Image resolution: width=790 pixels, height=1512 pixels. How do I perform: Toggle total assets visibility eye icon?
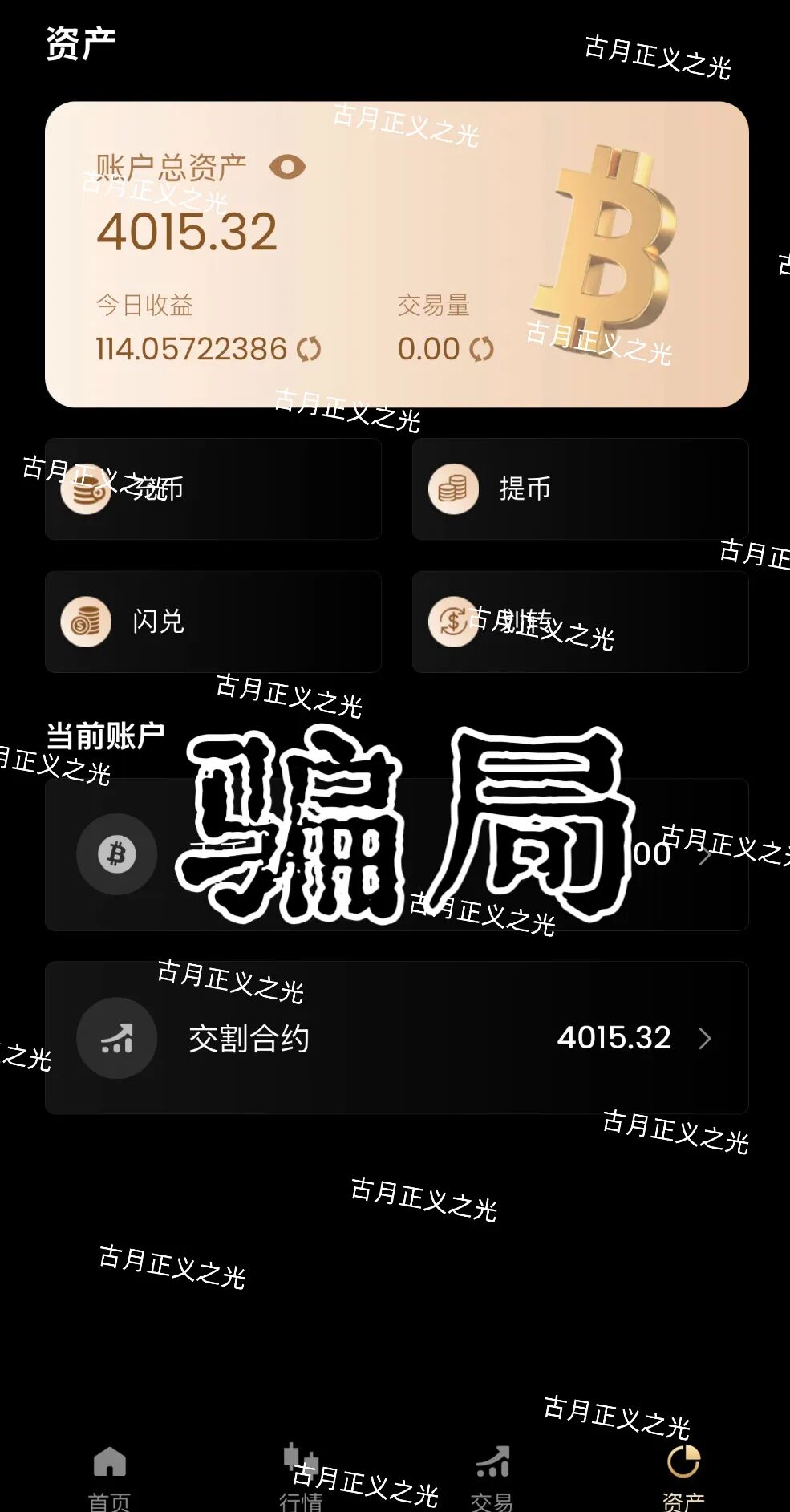coord(287,167)
